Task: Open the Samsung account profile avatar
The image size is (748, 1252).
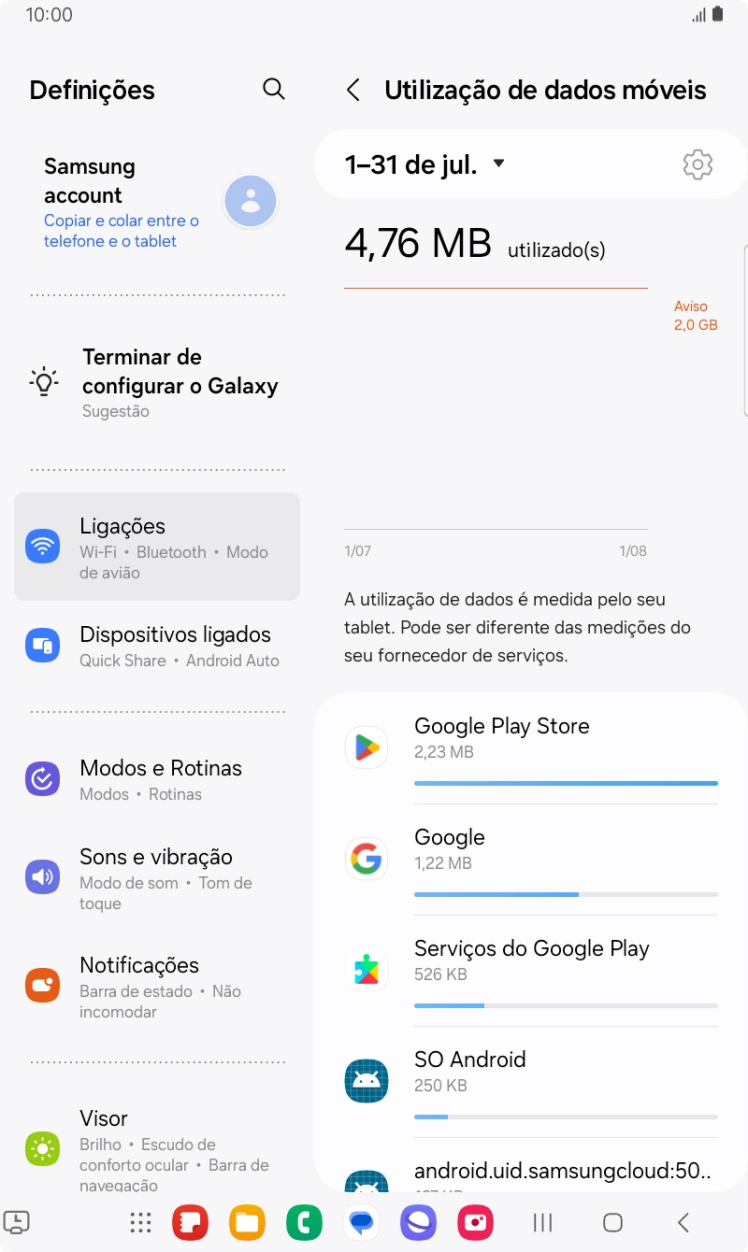Action: pyautogui.click(x=250, y=201)
